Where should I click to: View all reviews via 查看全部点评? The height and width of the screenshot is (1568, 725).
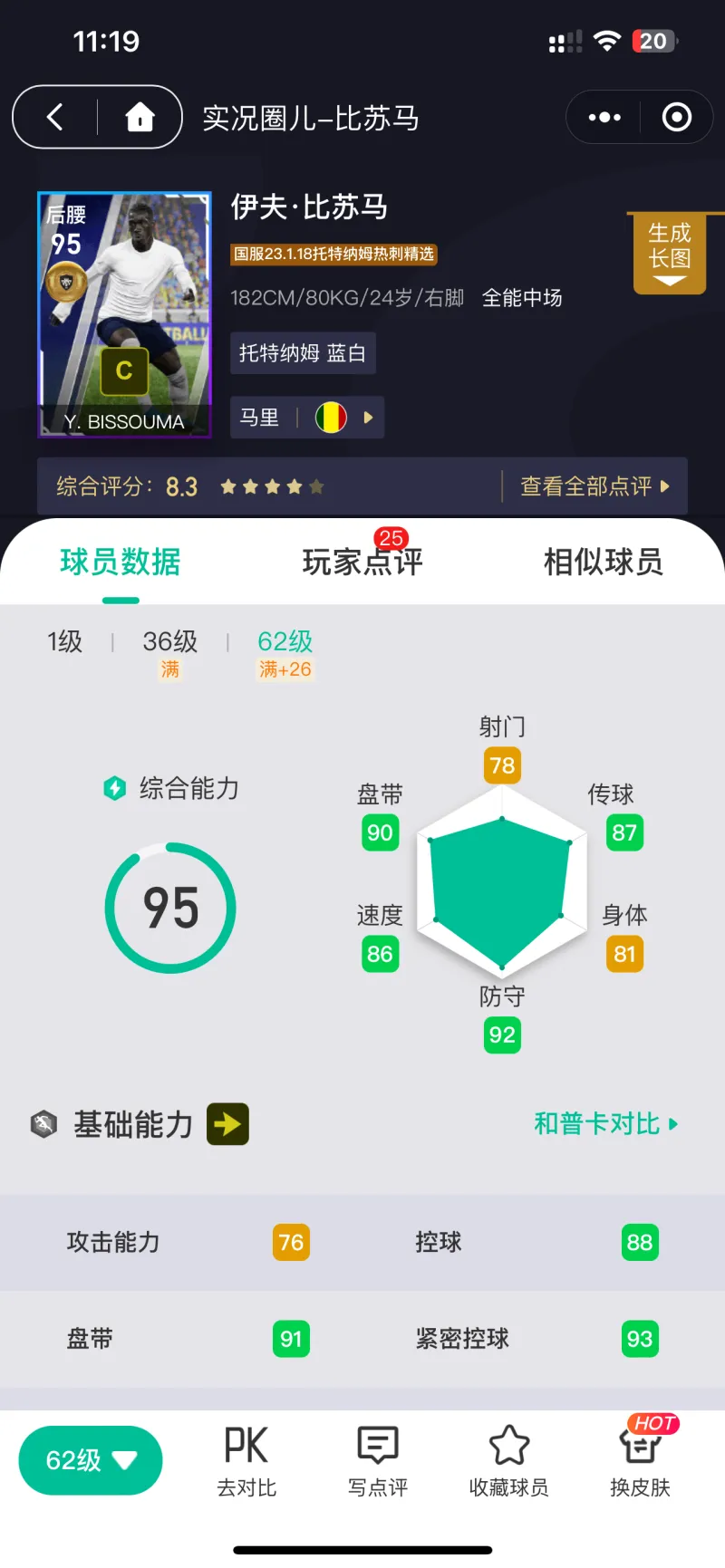[x=594, y=486]
